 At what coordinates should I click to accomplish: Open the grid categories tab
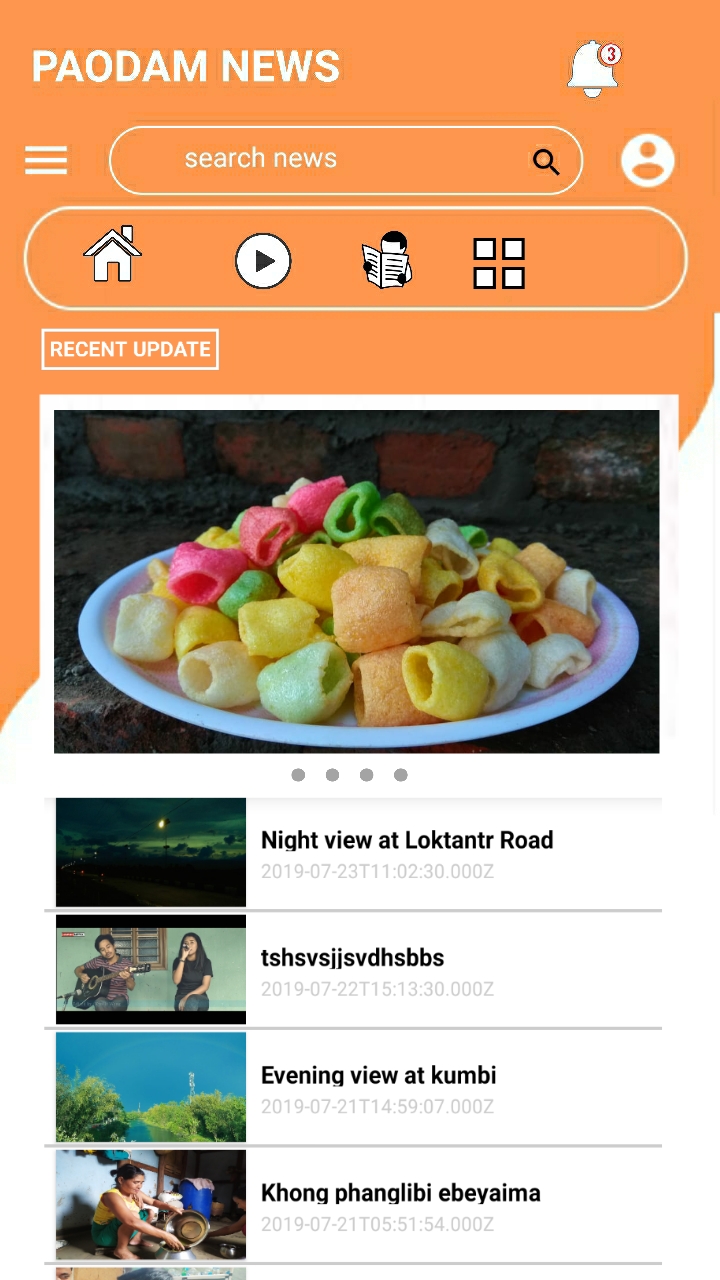(499, 263)
